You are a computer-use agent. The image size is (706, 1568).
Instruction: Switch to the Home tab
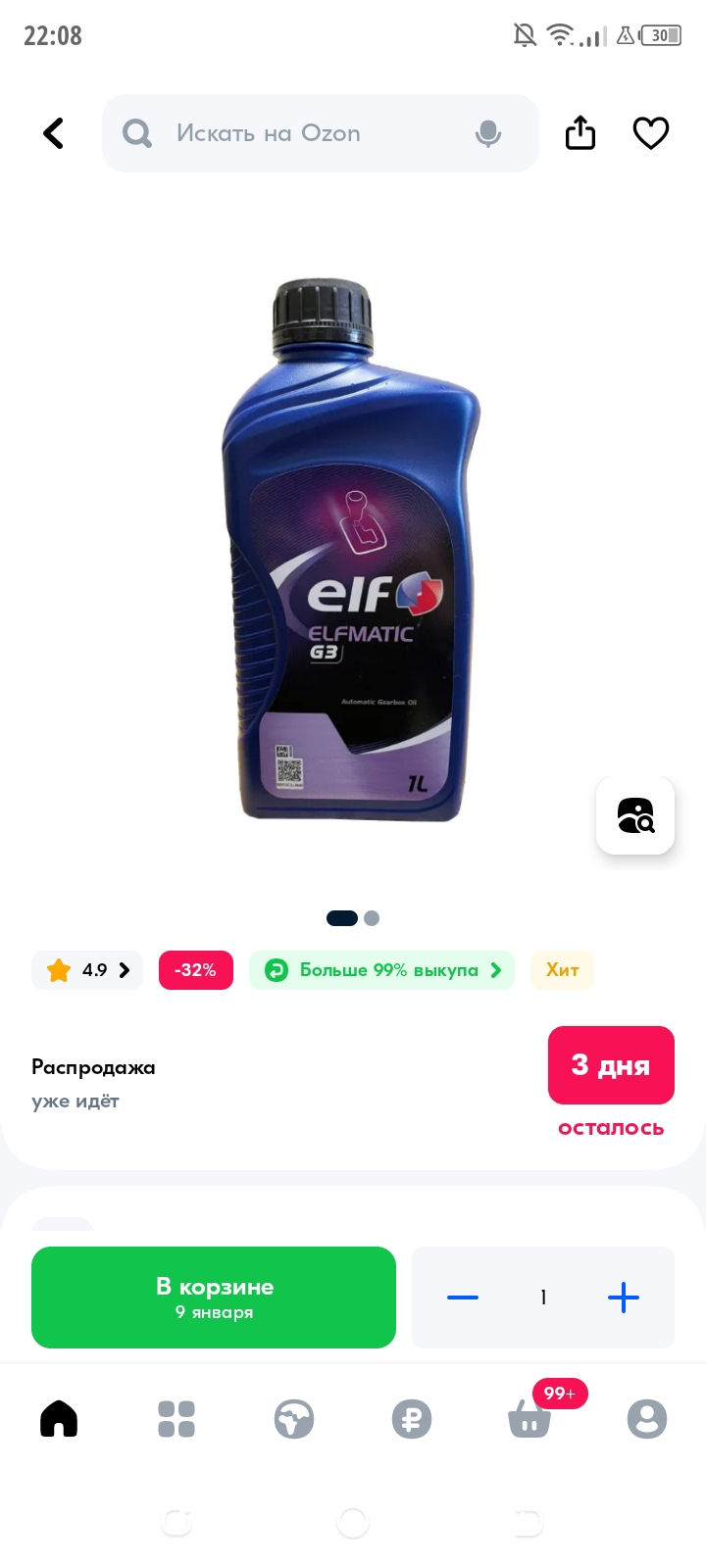(x=59, y=1418)
